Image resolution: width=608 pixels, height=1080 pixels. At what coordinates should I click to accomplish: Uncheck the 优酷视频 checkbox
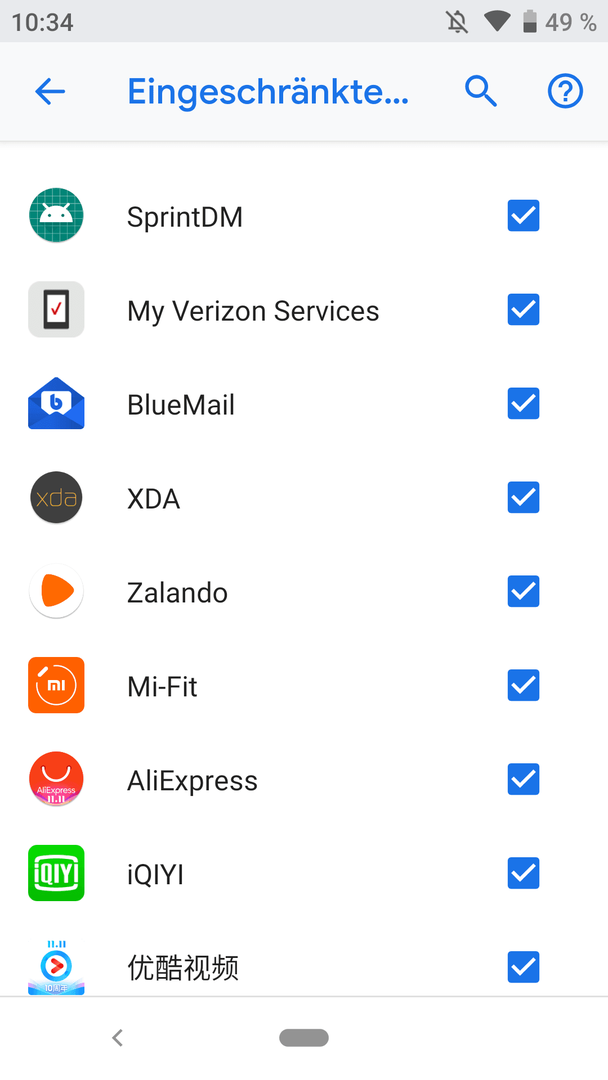point(523,967)
